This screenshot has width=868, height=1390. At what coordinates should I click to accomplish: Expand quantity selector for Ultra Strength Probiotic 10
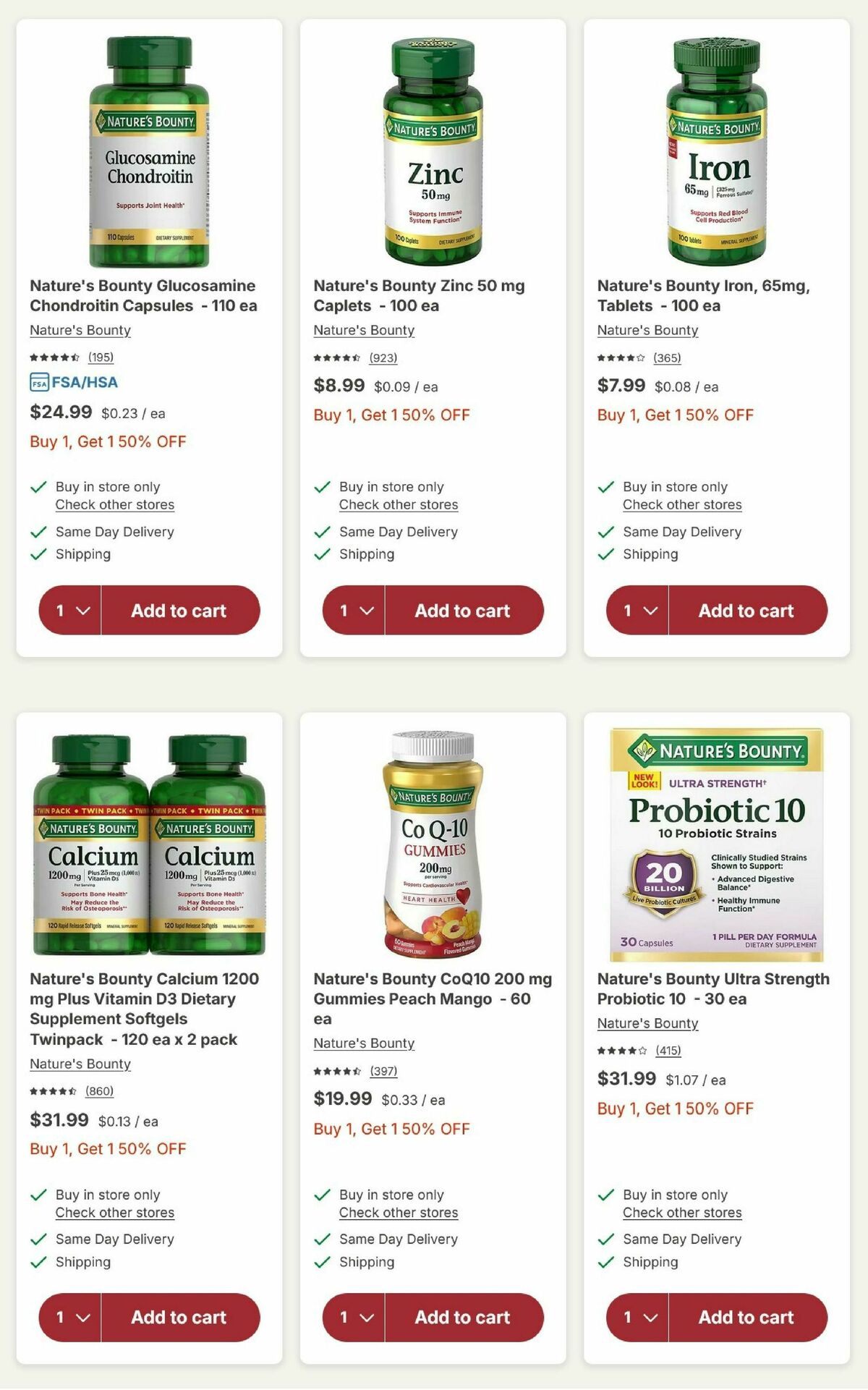coord(639,1318)
